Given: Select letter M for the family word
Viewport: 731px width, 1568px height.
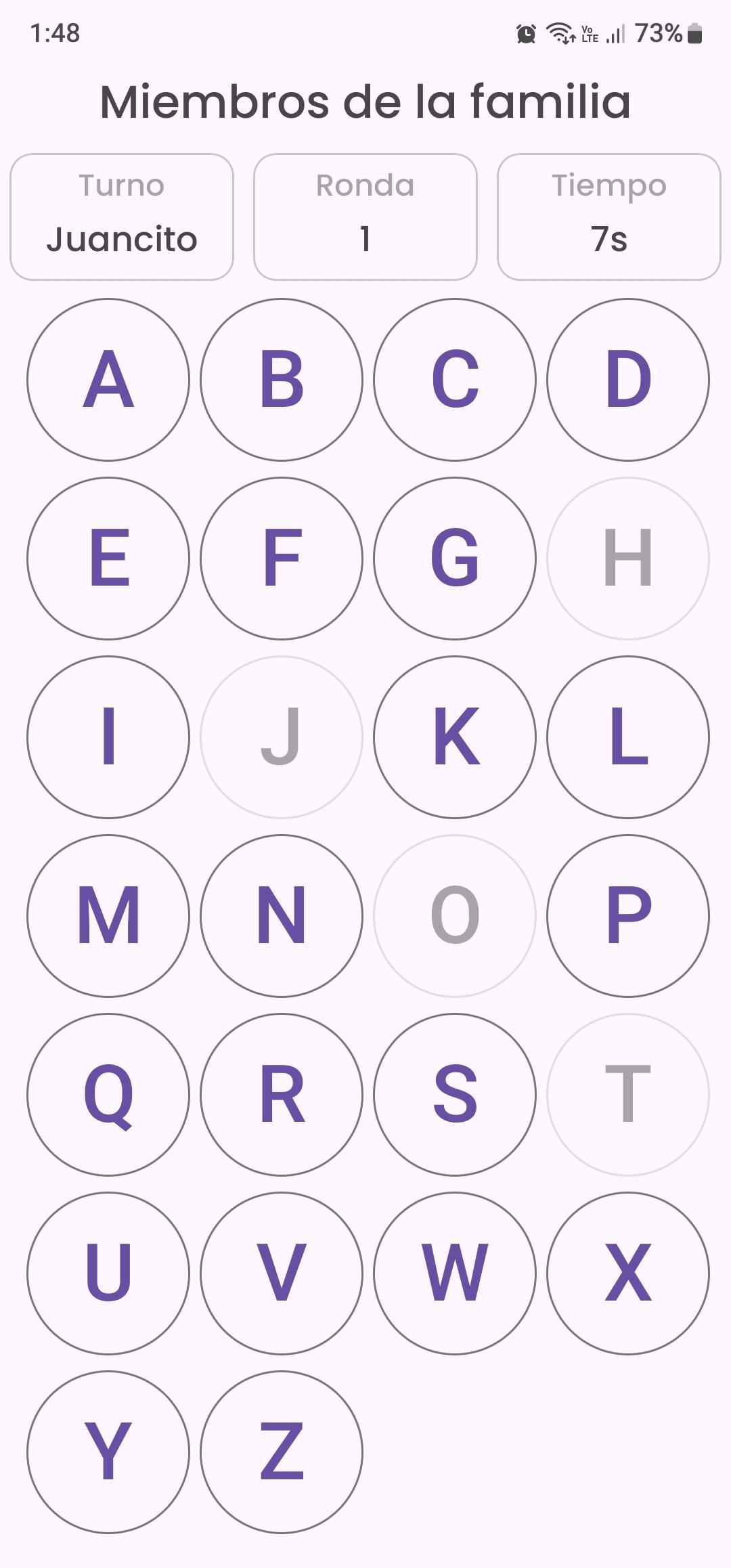Looking at the screenshot, I should coord(108,916).
